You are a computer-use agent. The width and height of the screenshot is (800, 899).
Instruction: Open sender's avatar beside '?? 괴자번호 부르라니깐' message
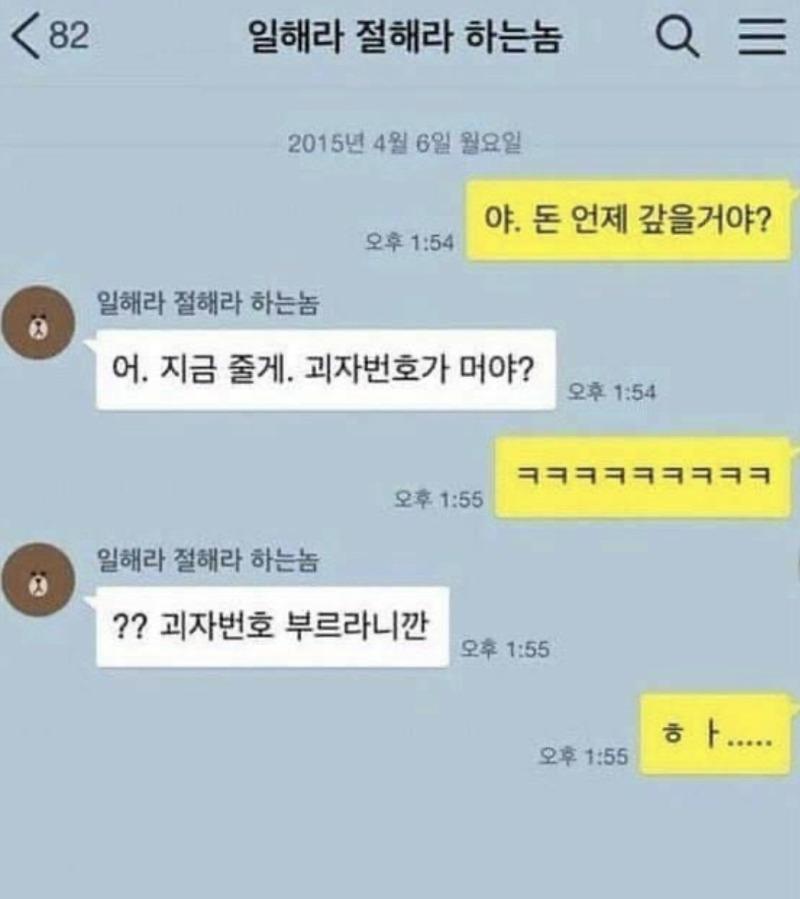[x=42, y=580]
